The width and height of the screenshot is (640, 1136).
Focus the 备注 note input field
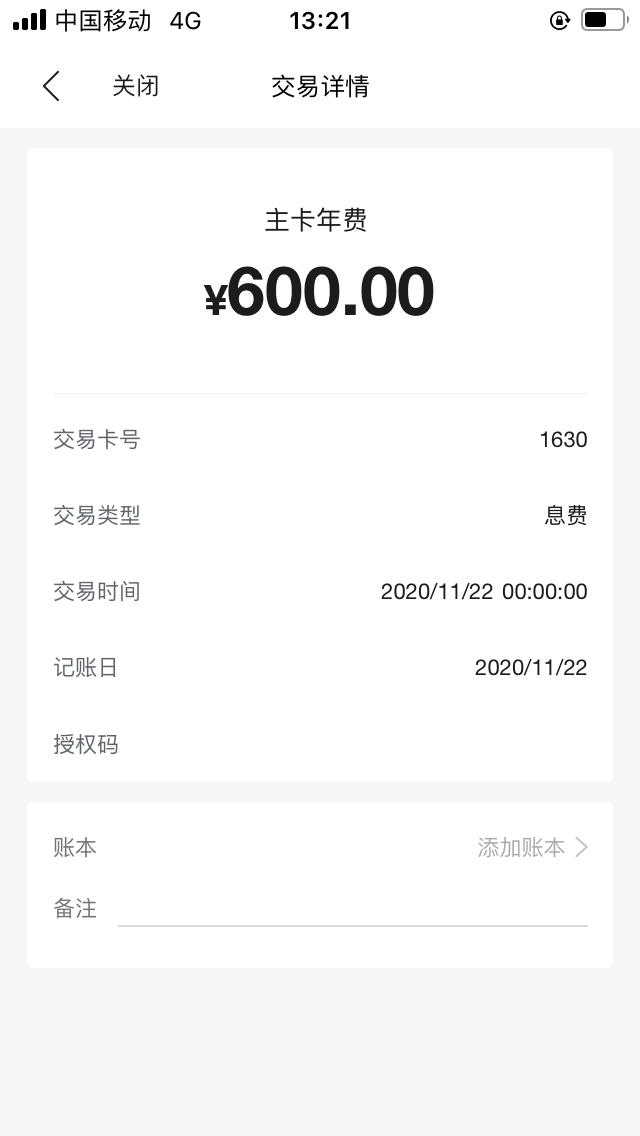click(x=353, y=909)
